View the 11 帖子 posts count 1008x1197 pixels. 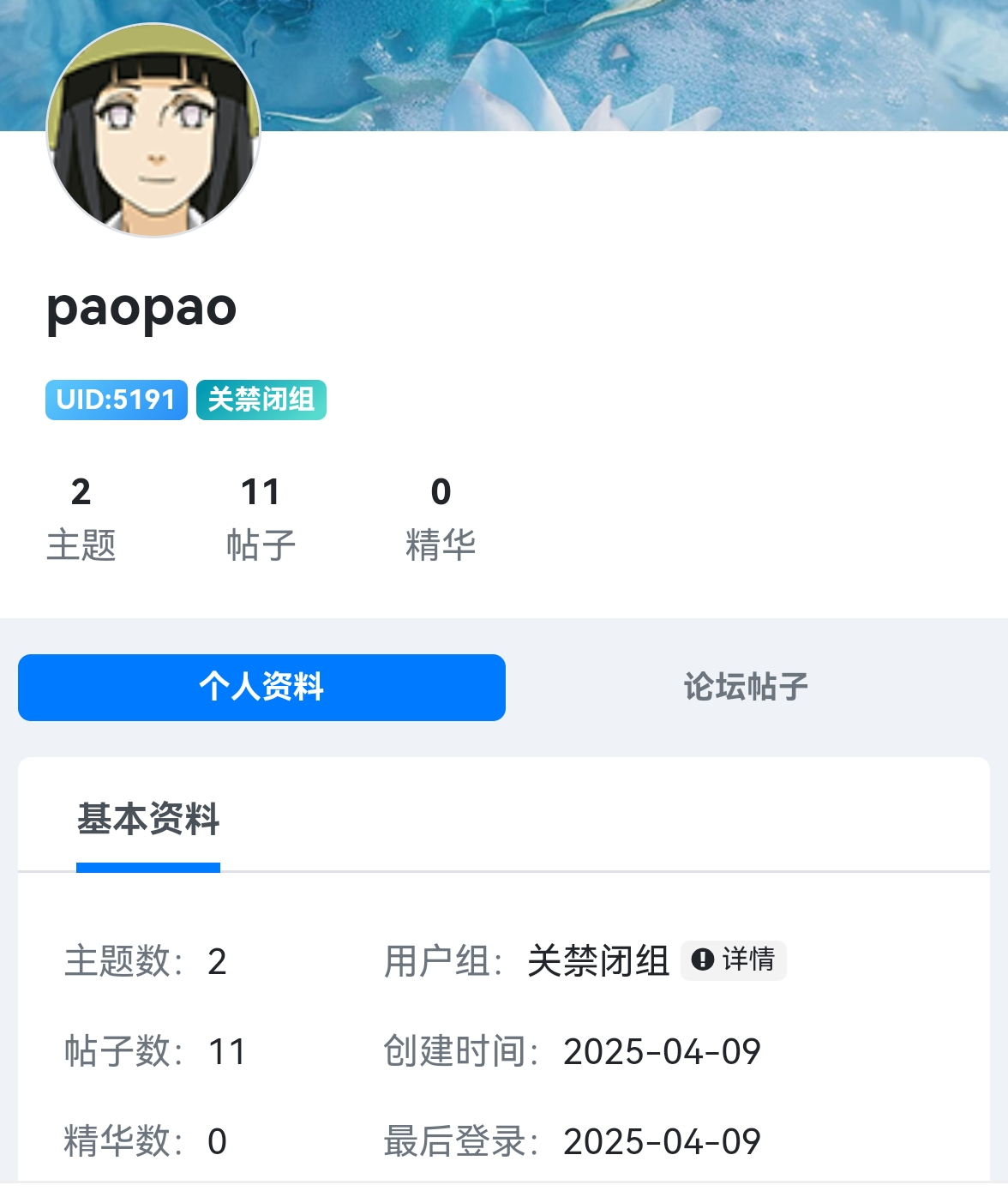[x=261, y=519]
